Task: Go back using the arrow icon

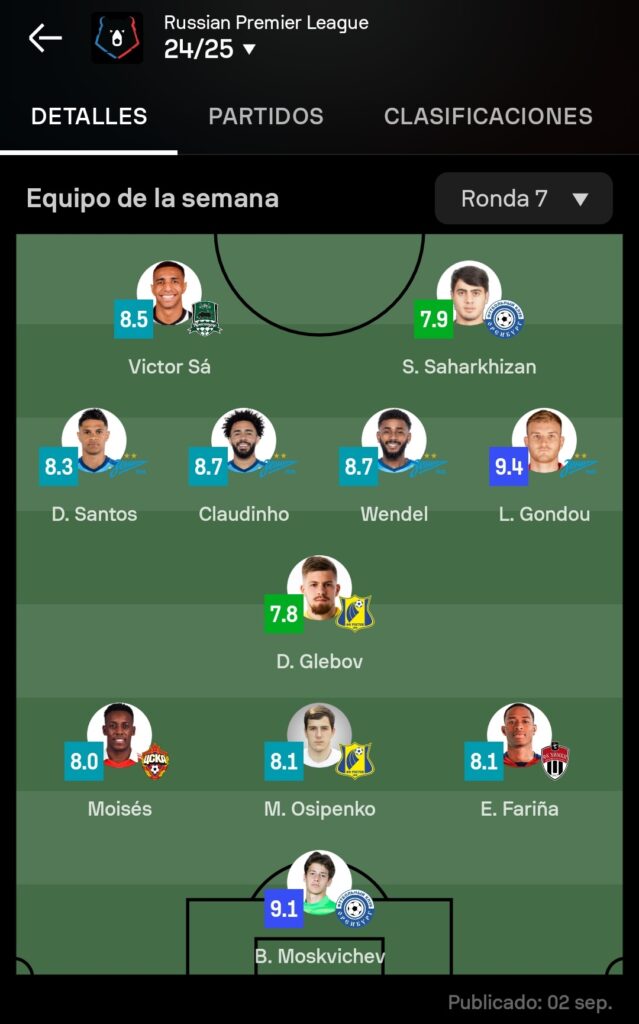Action: pos(45,38)
